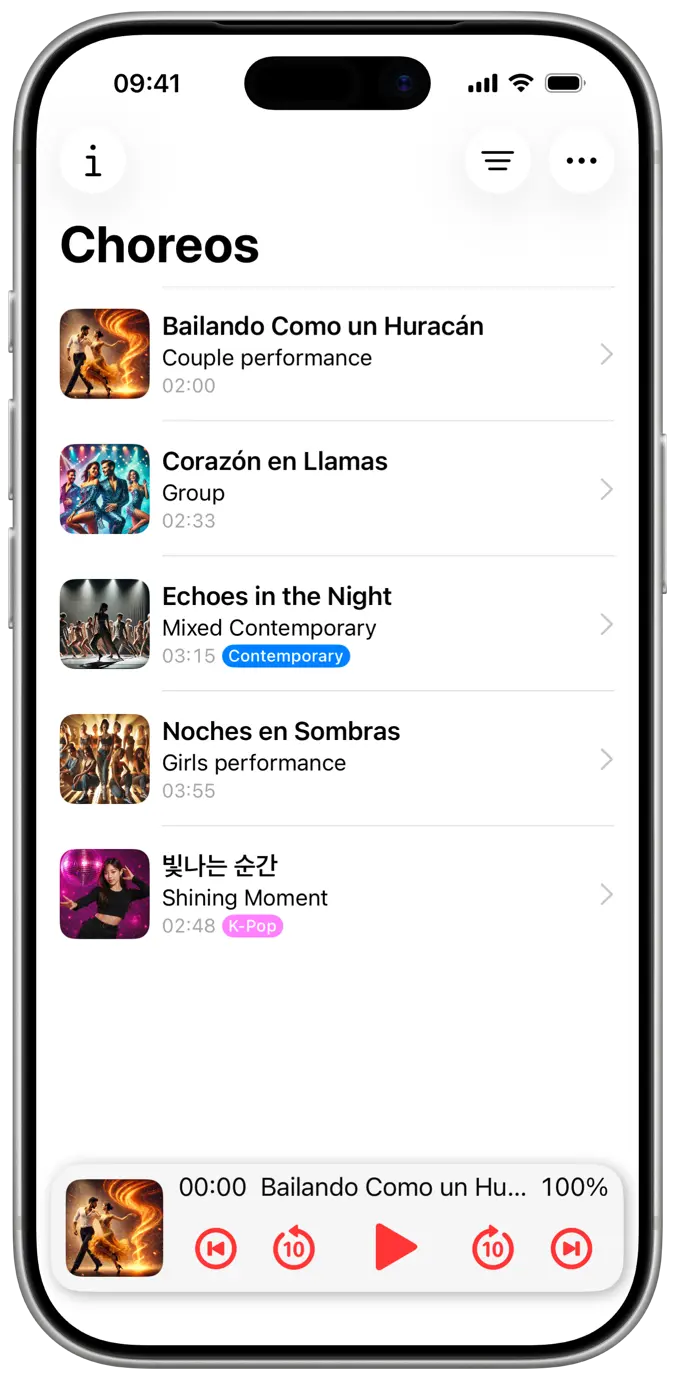Open Echoes in the Night choreo
Image resolution: width=675 pixels, height=1380 pixels.
pyautogui.click(x=337, y=624)
